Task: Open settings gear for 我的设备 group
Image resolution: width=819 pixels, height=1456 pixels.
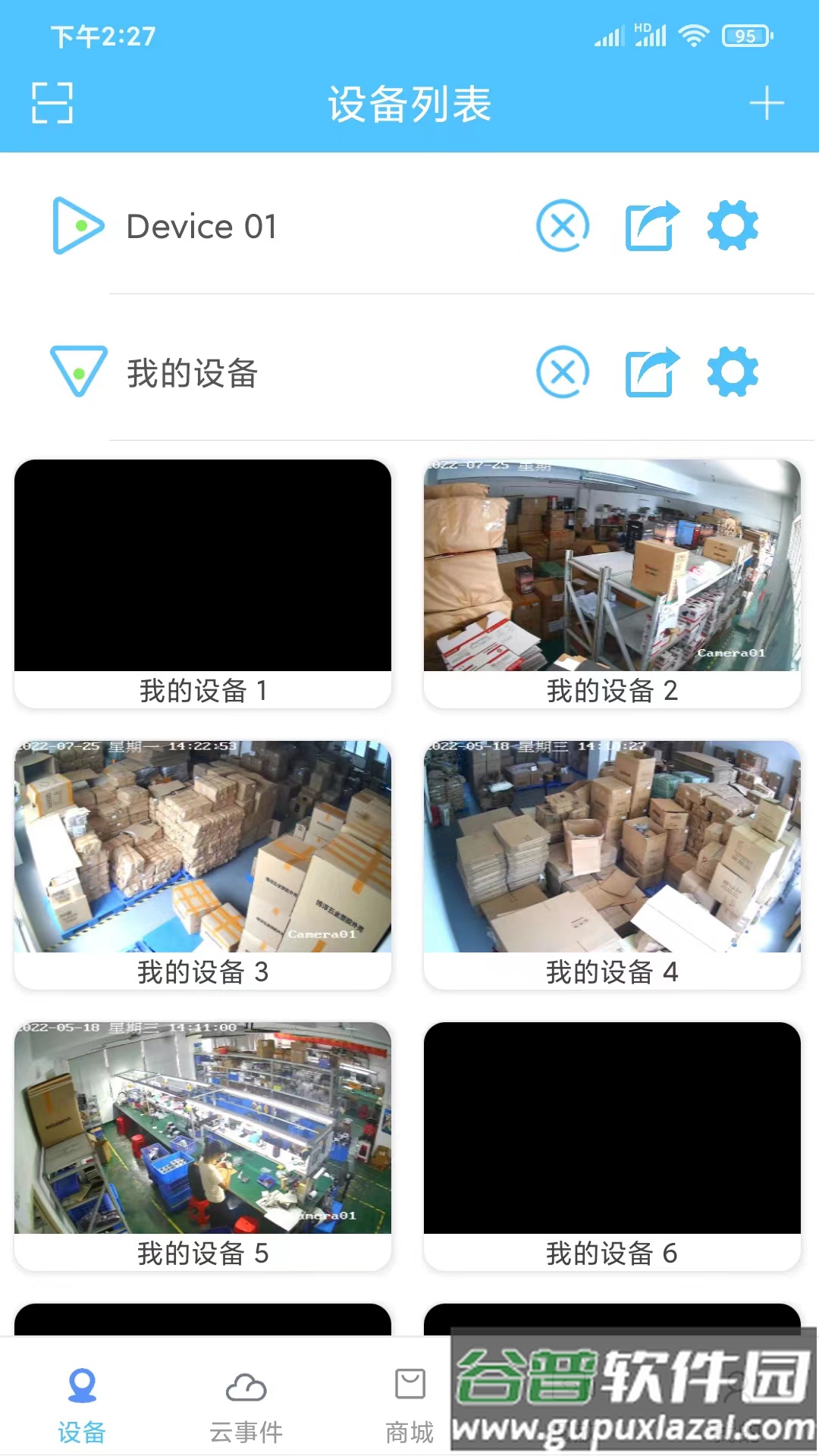Action: point(732,372)
